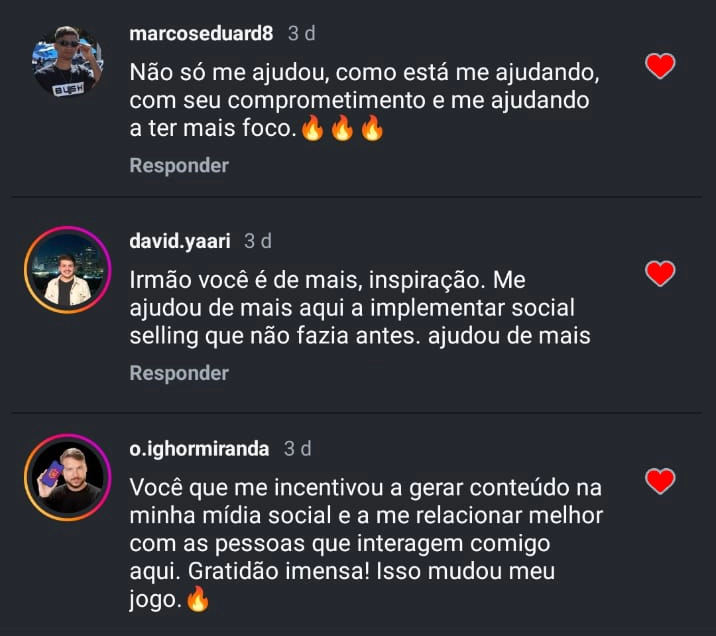Open the marcoseduard8 username link
The width and height of the screenshot is (716, 636).
tap(201, 33)
